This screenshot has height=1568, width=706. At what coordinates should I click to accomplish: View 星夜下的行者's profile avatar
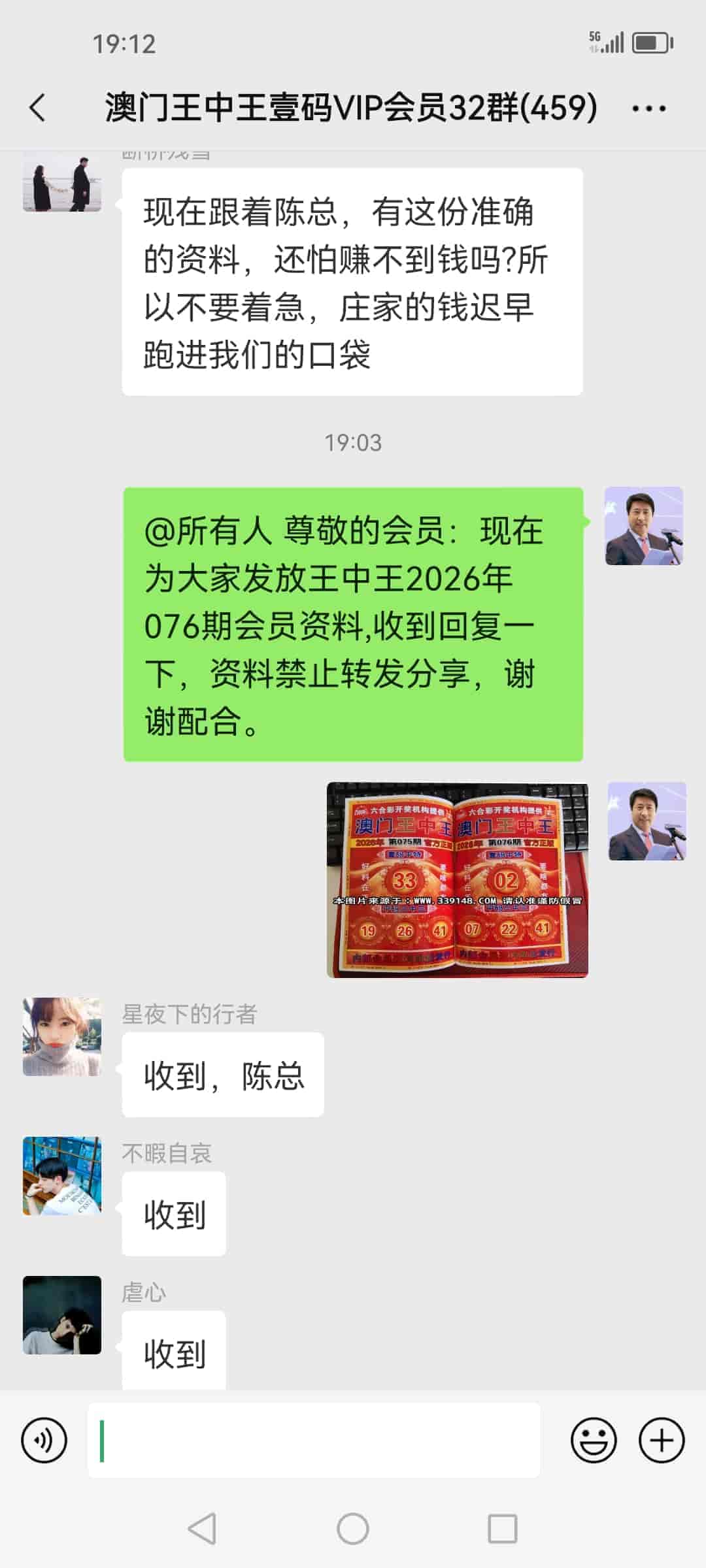tap(62, 1036)
